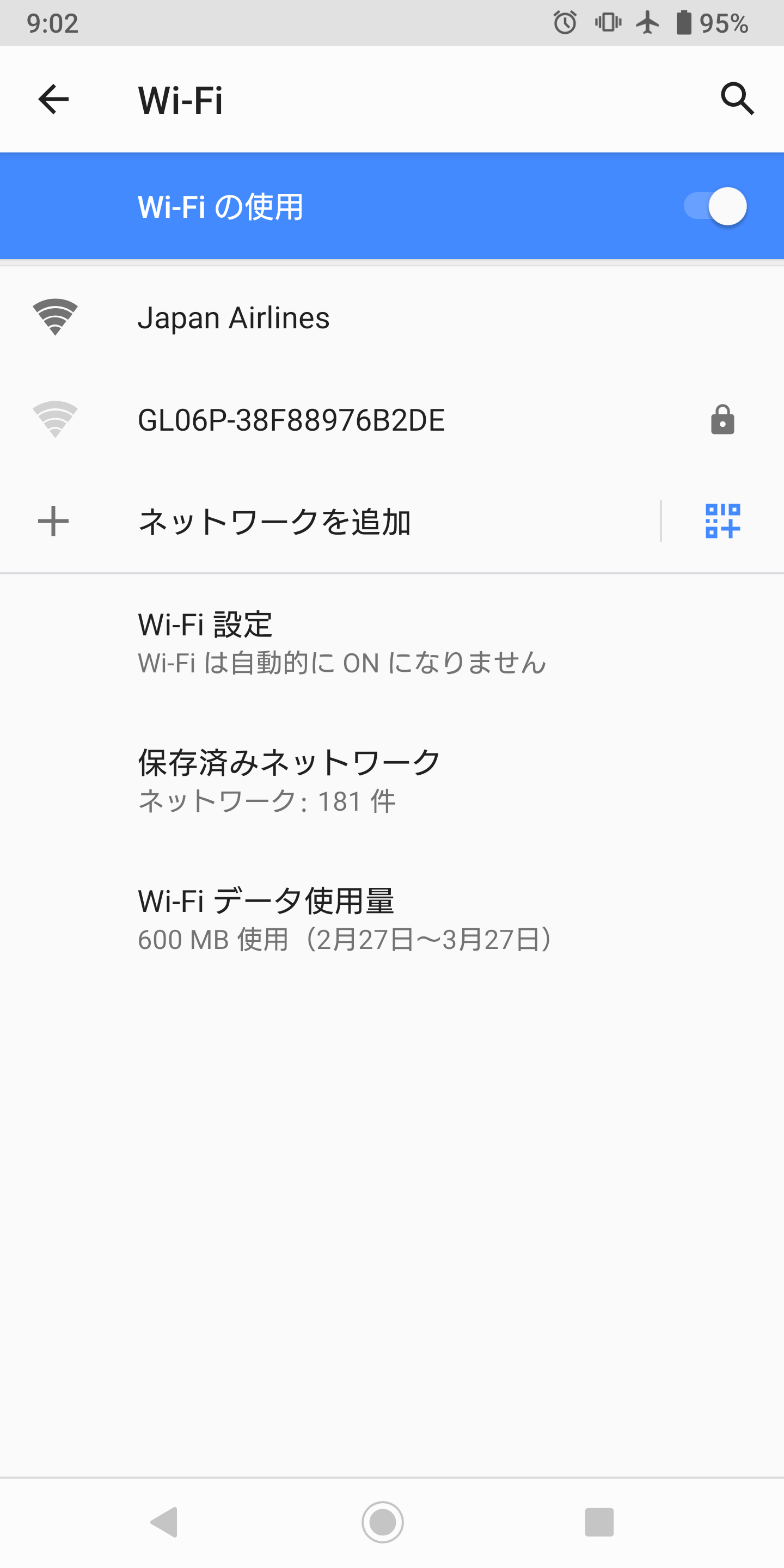784x1568 pixels.
Task: Connect to the Japan Airlines network
Action: [234, 316]
